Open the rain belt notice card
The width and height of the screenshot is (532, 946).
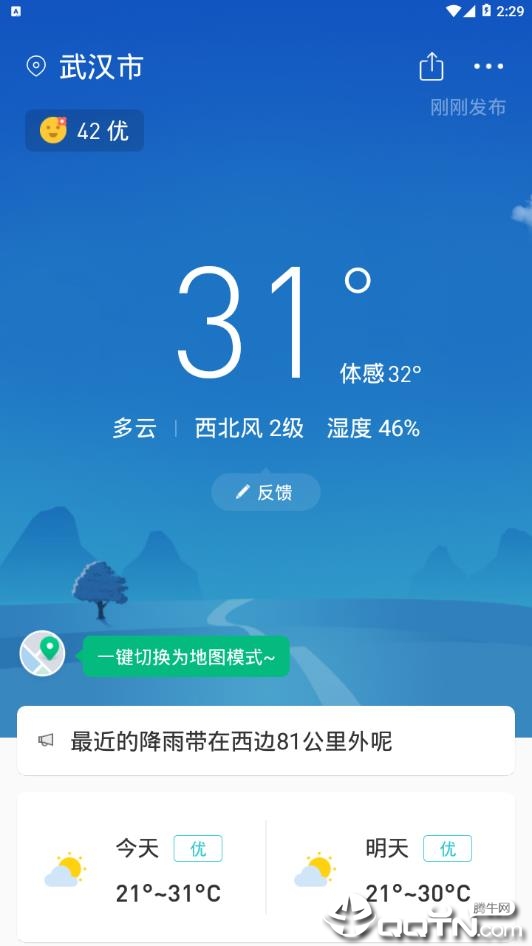[x=266, y=741]
